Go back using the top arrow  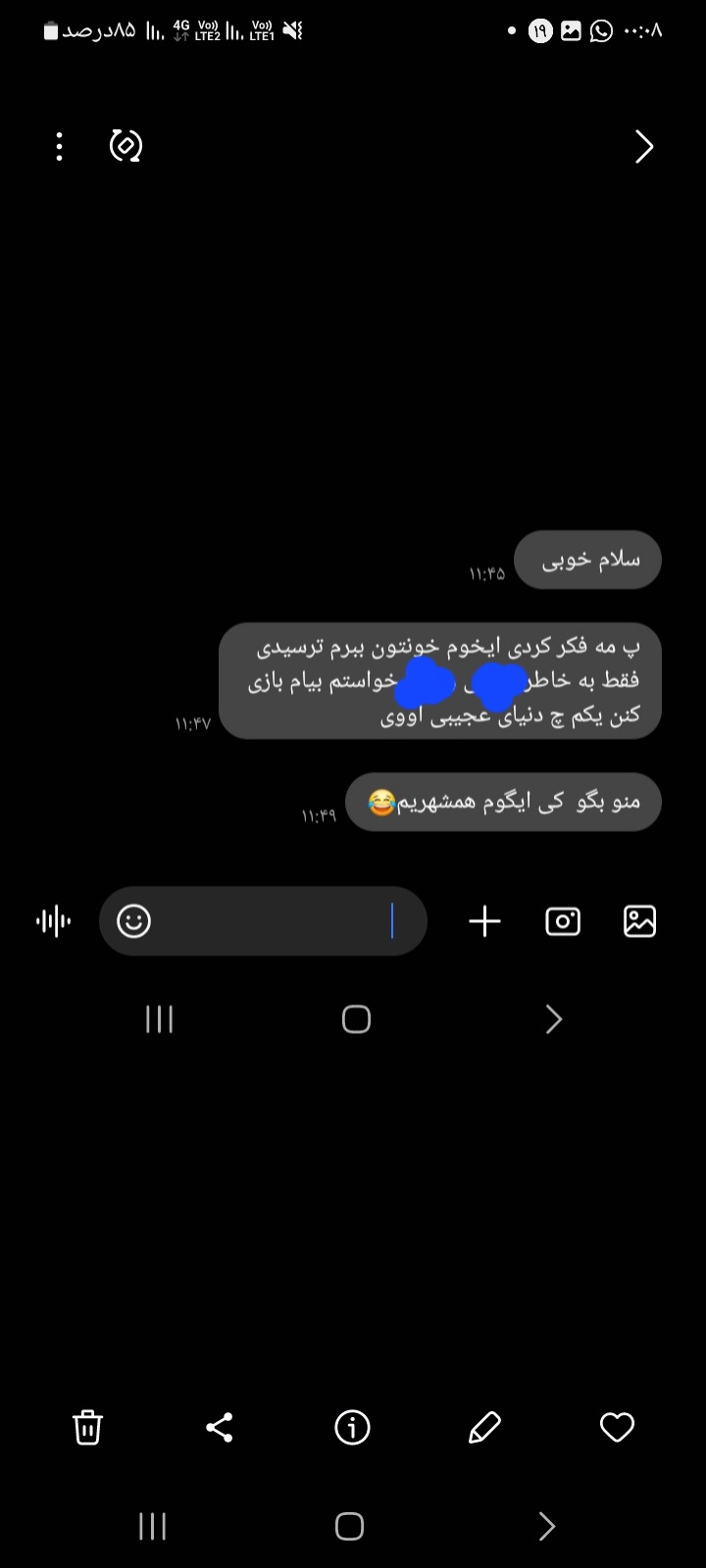tap(643, 147)
